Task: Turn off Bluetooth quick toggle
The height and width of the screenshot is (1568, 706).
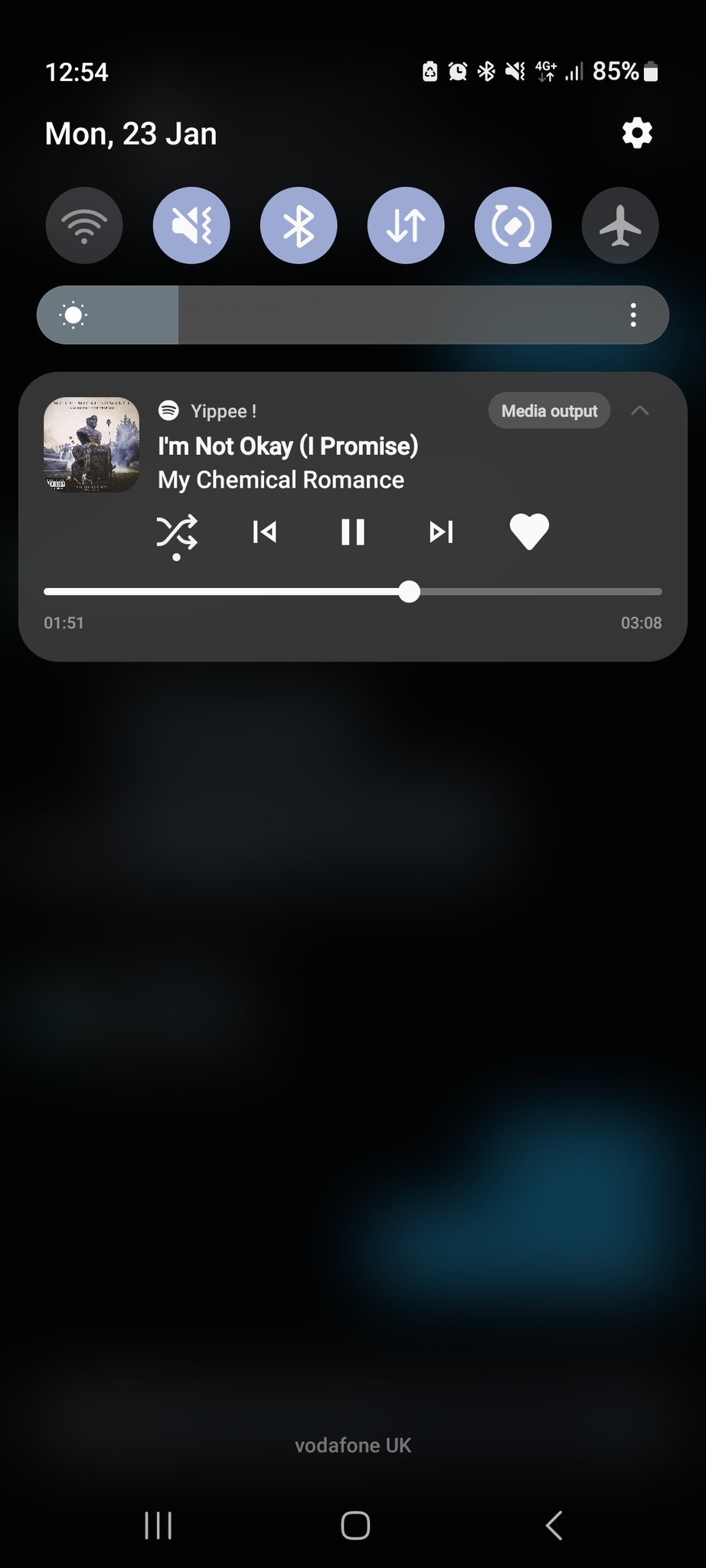Action: point(299,226)
